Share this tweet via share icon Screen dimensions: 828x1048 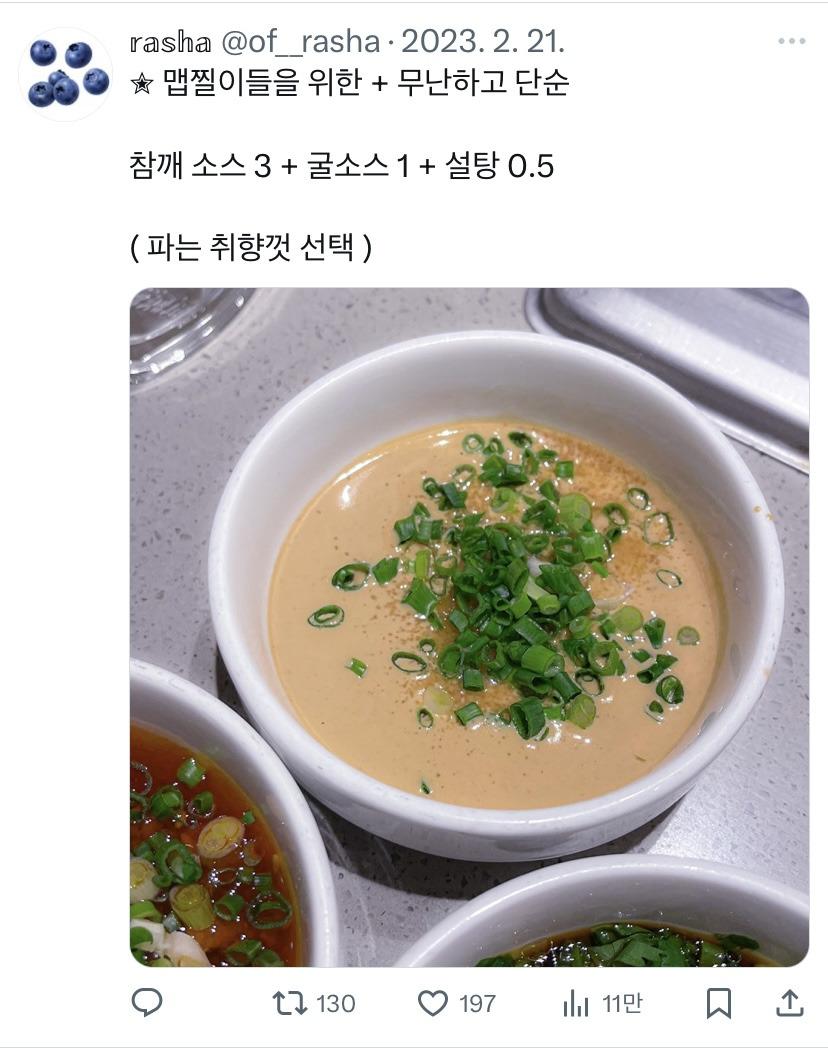click(789, 1002)
